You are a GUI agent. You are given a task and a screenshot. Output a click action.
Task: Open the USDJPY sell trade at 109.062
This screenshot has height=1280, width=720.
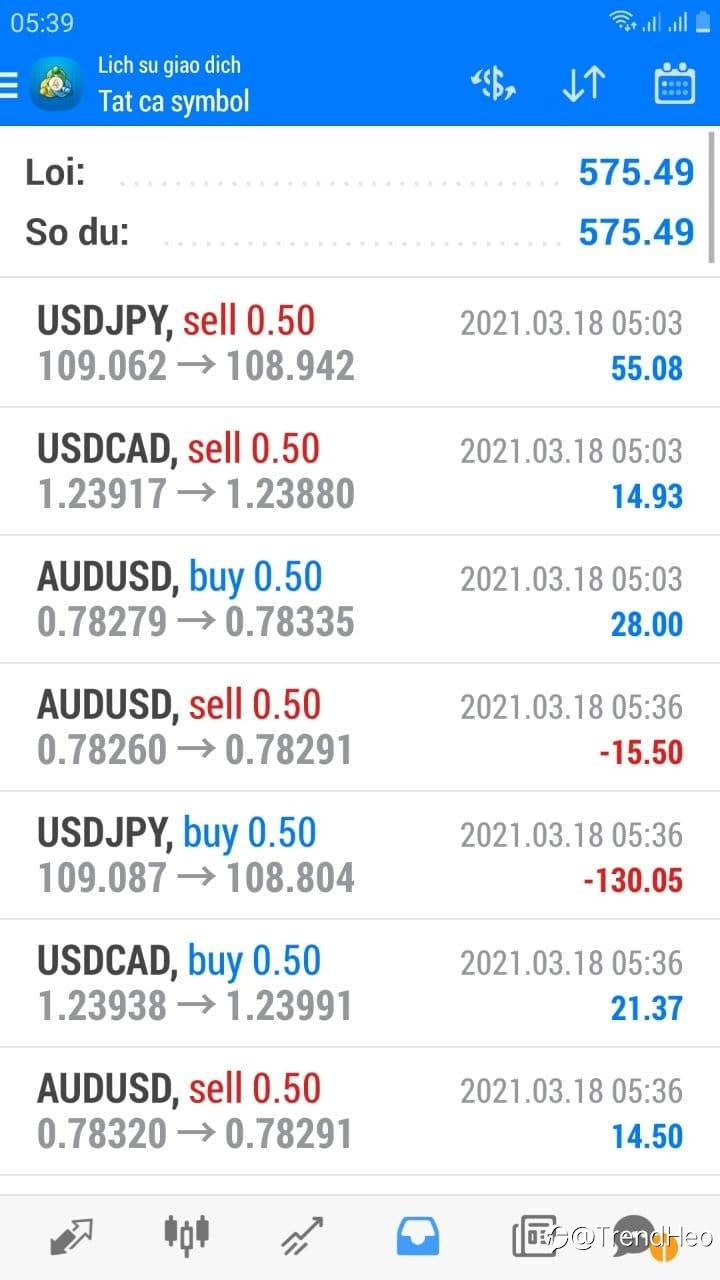360,343
